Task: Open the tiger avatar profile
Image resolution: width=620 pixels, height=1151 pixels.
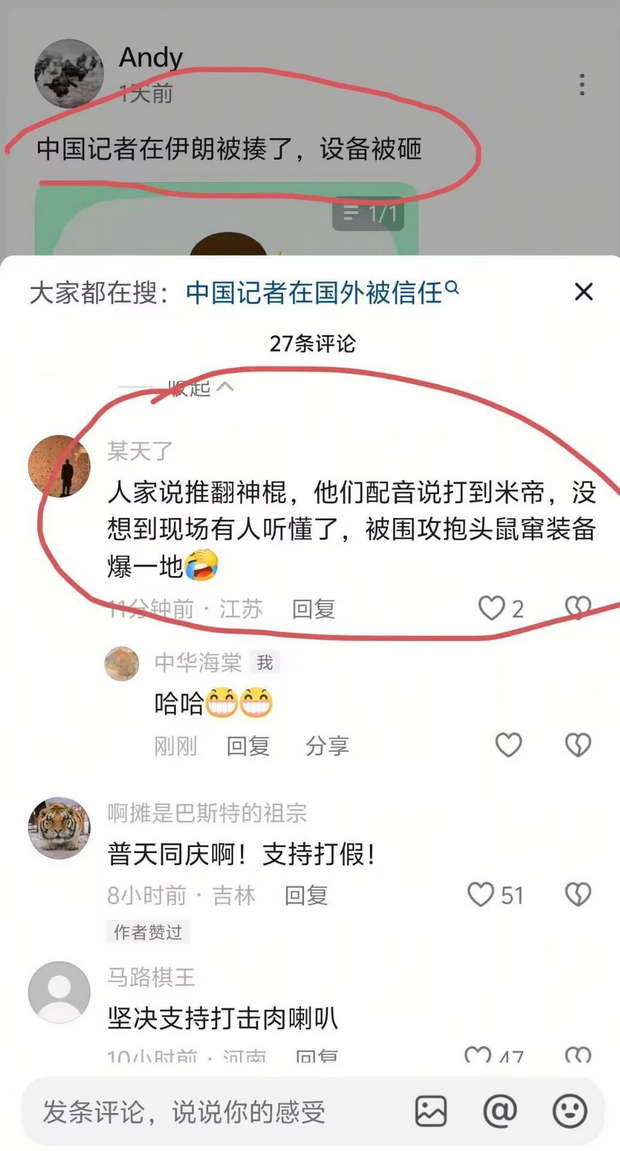Action: pyautogui.click(x=59, y=828)
